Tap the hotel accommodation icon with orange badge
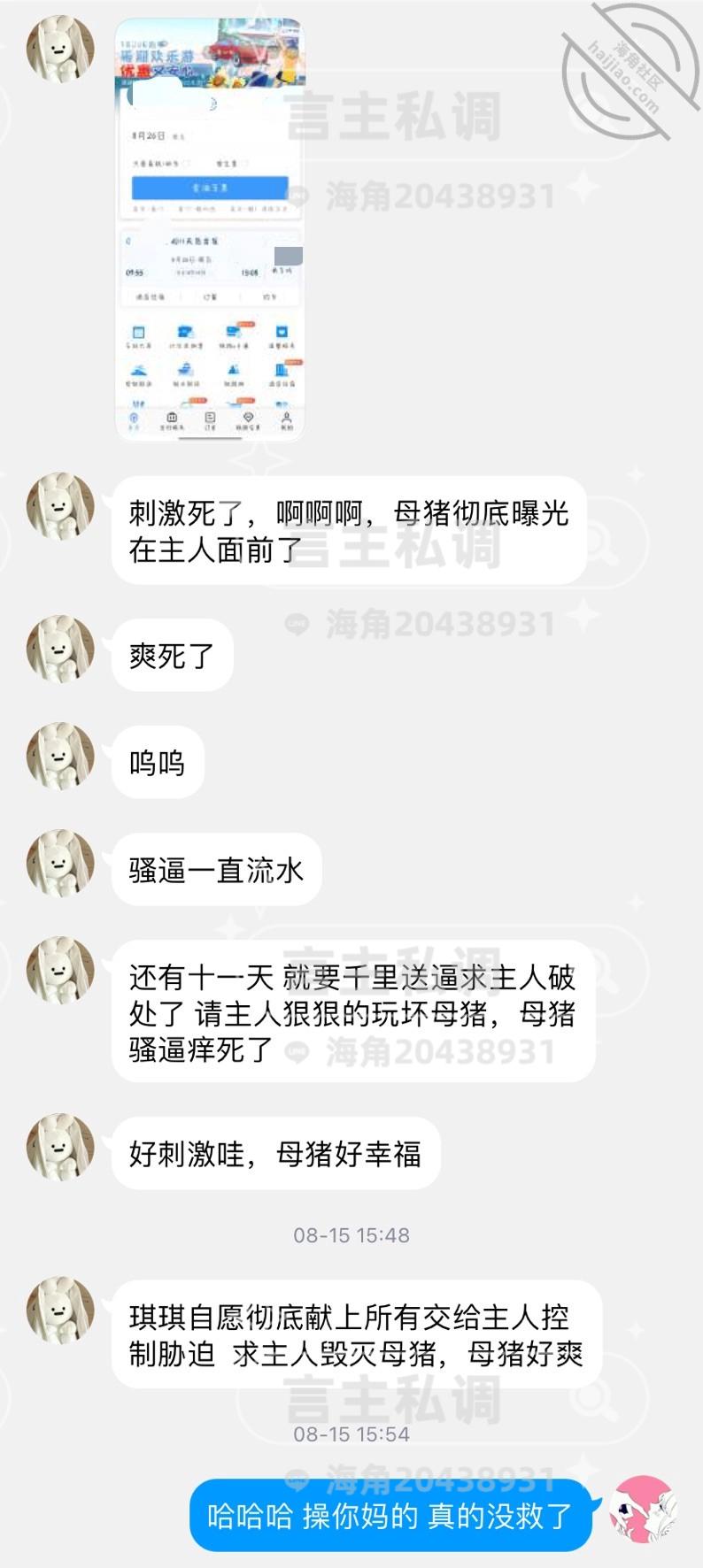The width and height of the screenshot is (703, 1568). (x=282, y=368)
